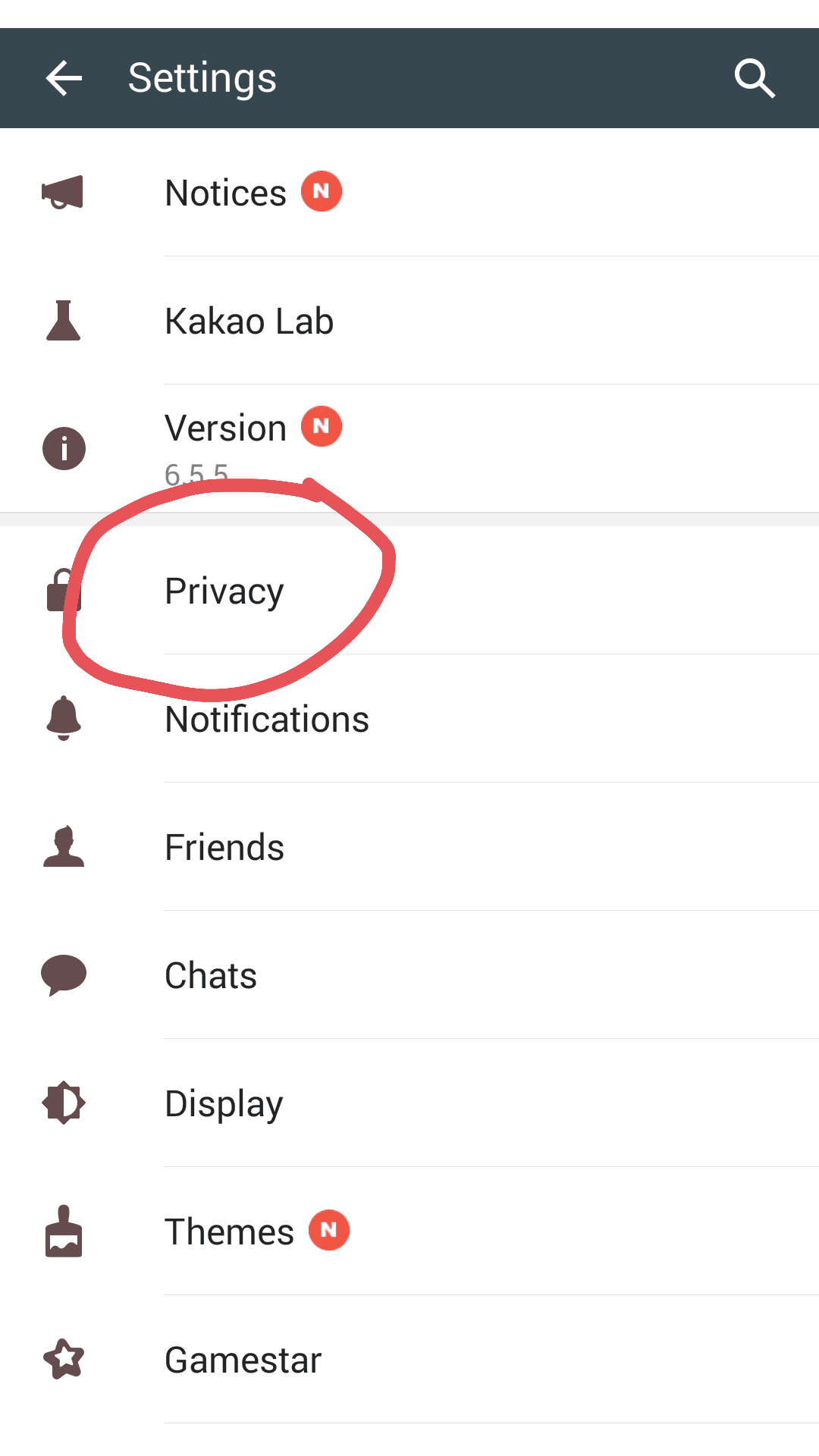Go back from Settings
This screenshot has height=1456, width=819.
[x=64, y=78]
